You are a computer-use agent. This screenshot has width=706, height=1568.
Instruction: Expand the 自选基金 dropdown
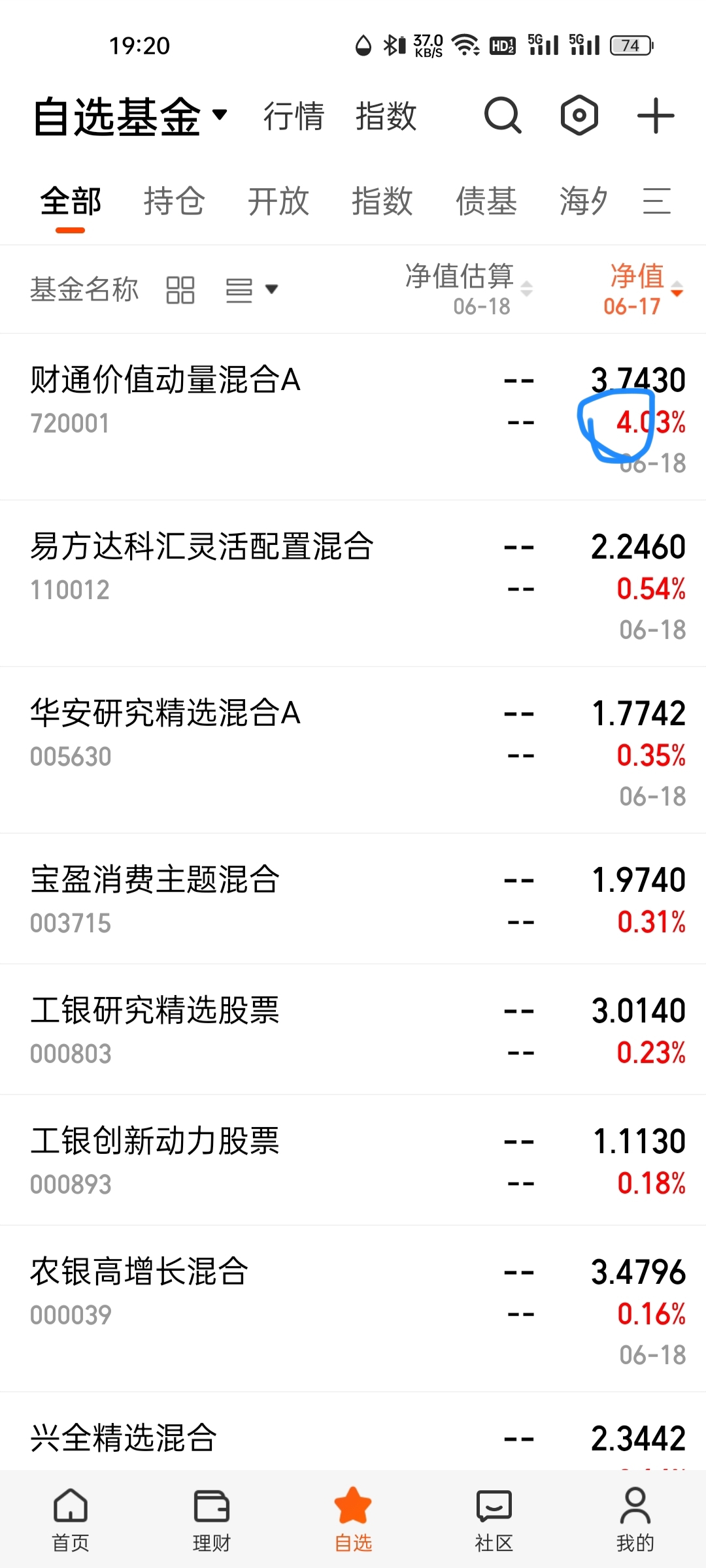130,116
